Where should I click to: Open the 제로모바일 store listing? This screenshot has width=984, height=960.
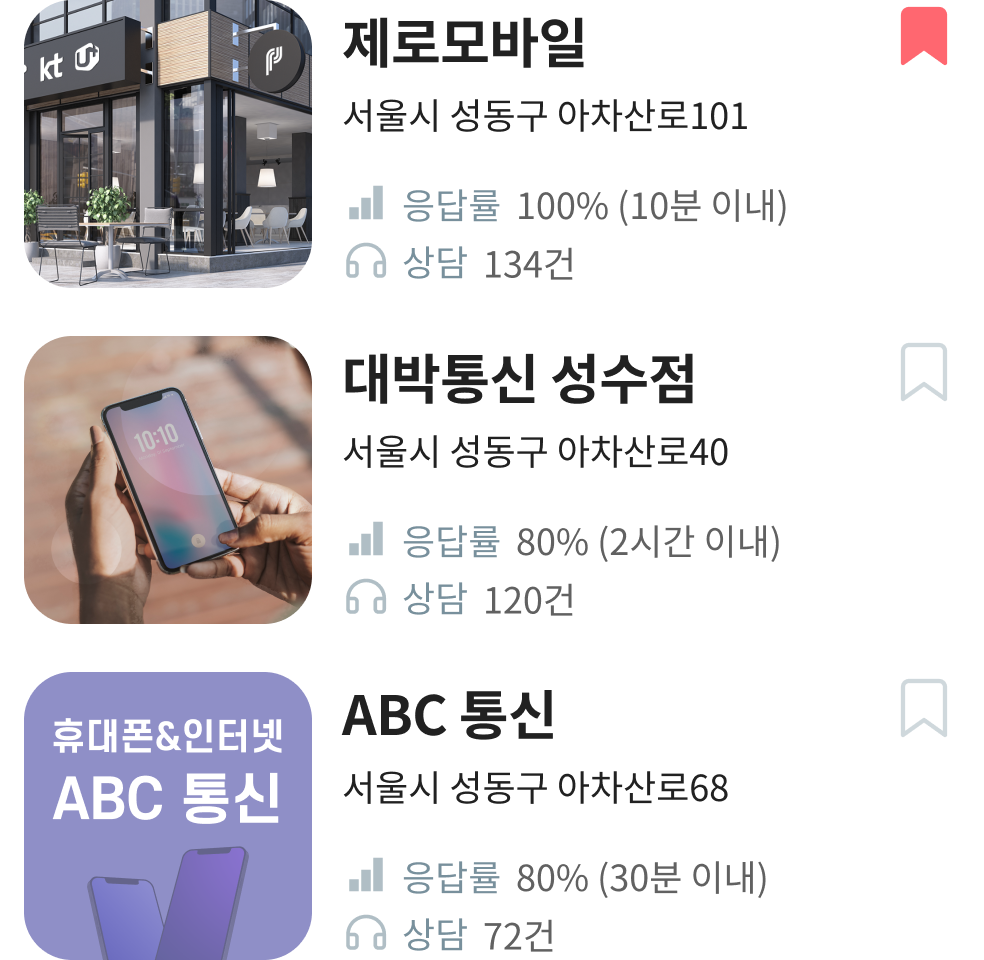(464, 43)
